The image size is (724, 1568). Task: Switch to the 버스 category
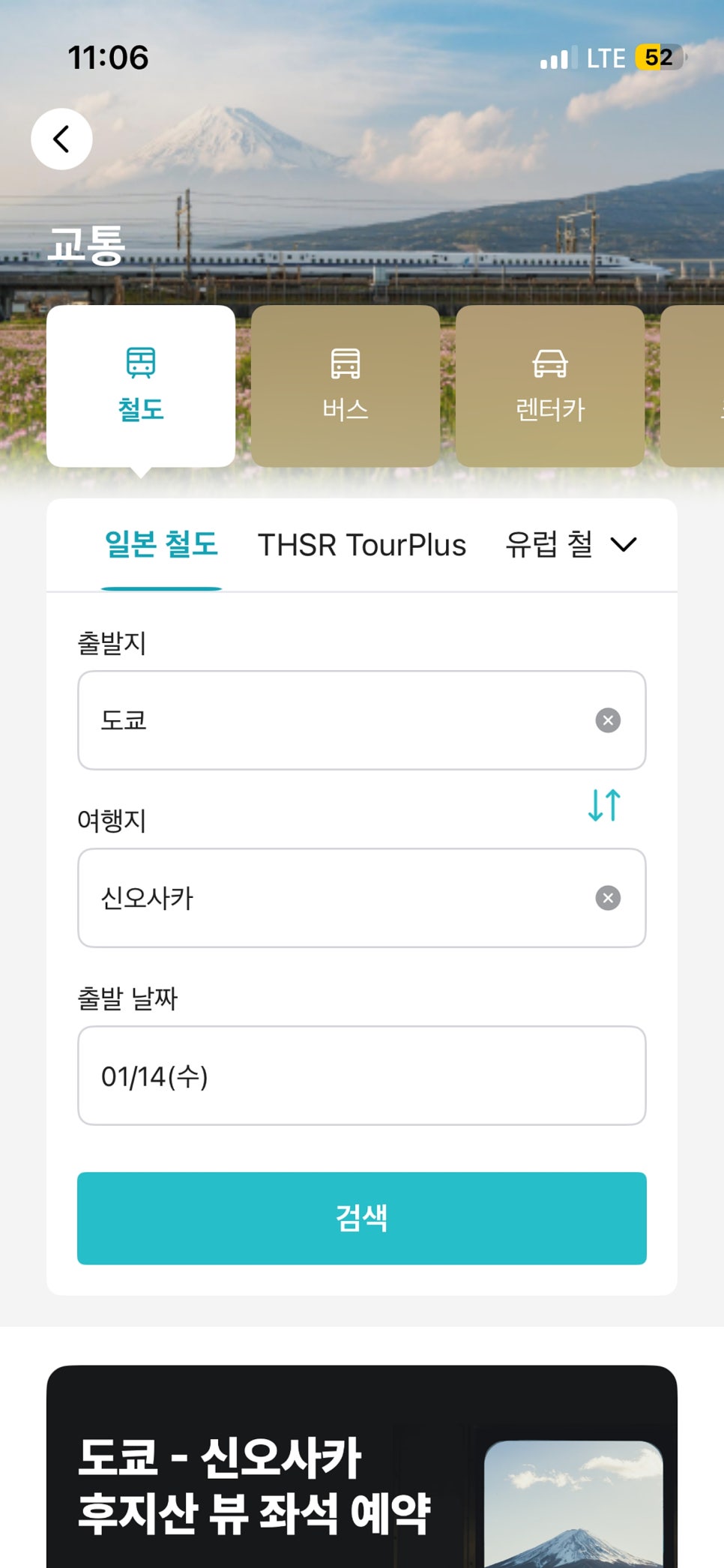[346, 386]
